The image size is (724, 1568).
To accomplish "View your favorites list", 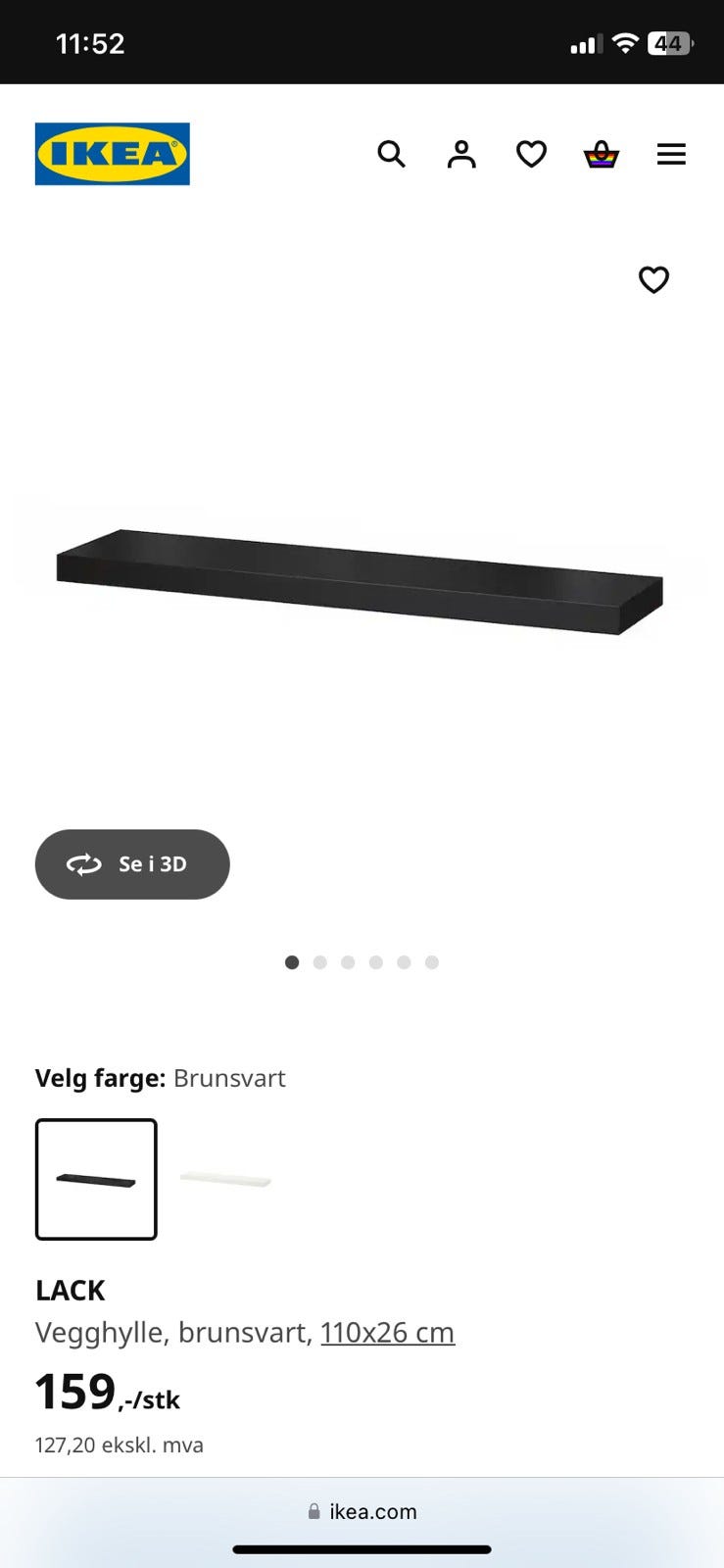I will 531,154.
